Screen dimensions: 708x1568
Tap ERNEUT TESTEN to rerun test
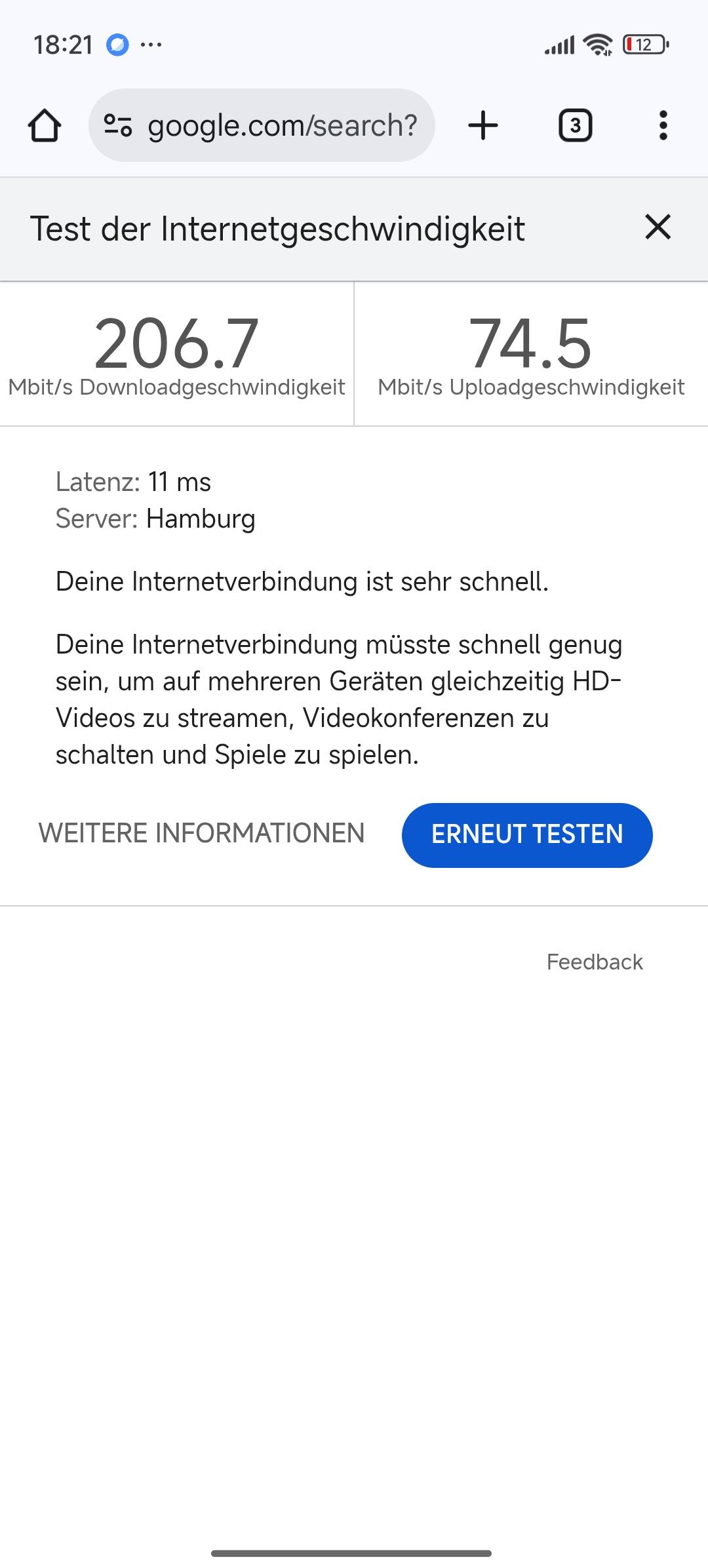click(526, 834)
